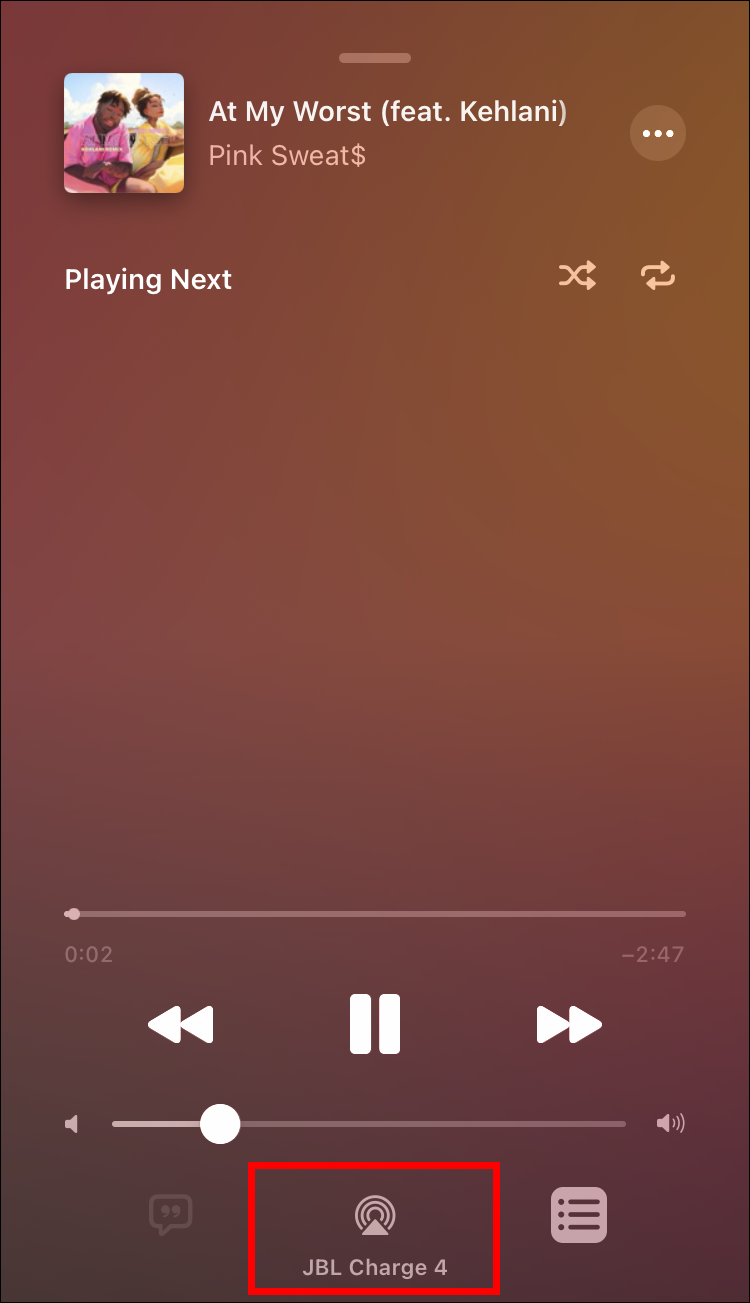Tap the volume slider
This screenshot has width=750, height=1303.
368,1124
